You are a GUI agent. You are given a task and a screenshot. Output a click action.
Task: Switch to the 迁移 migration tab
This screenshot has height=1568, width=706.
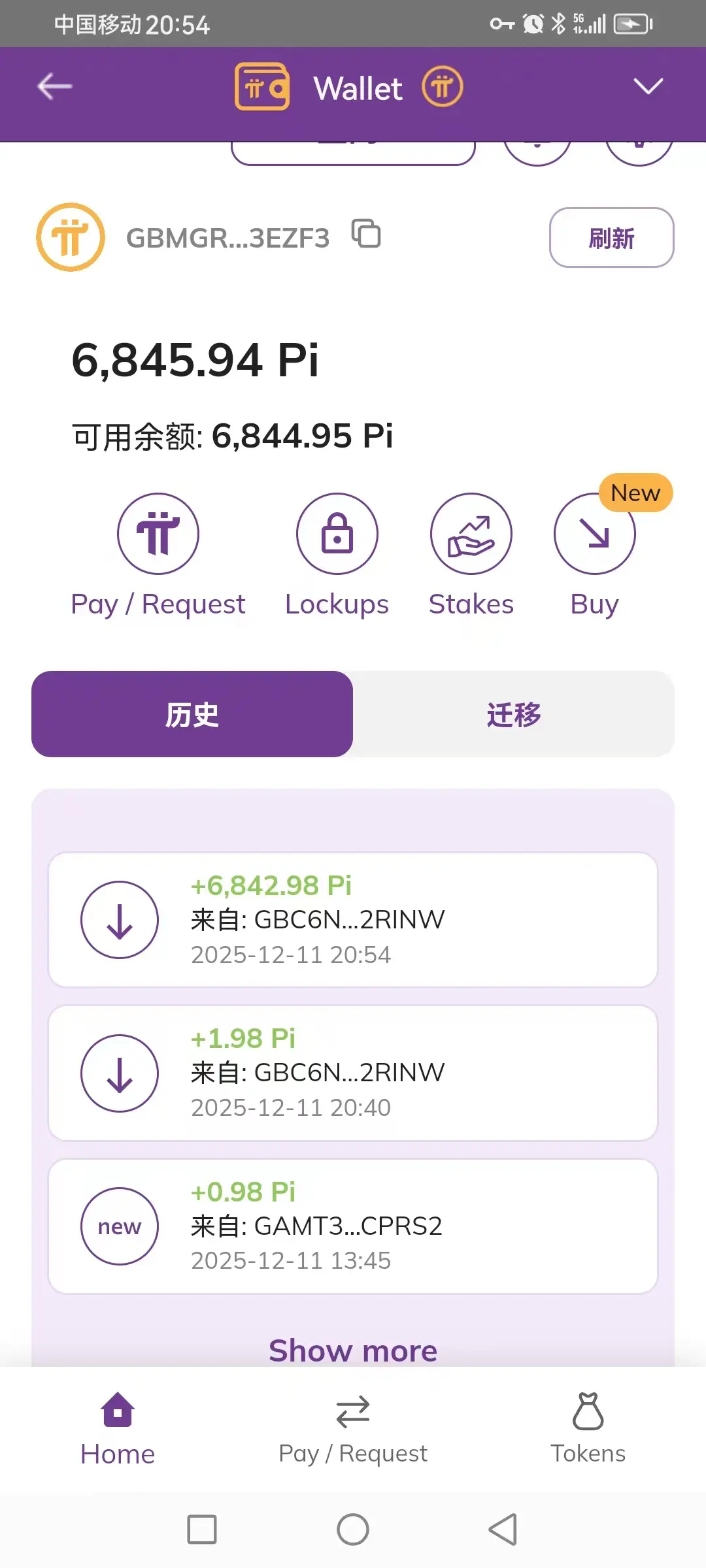(514, 714)
